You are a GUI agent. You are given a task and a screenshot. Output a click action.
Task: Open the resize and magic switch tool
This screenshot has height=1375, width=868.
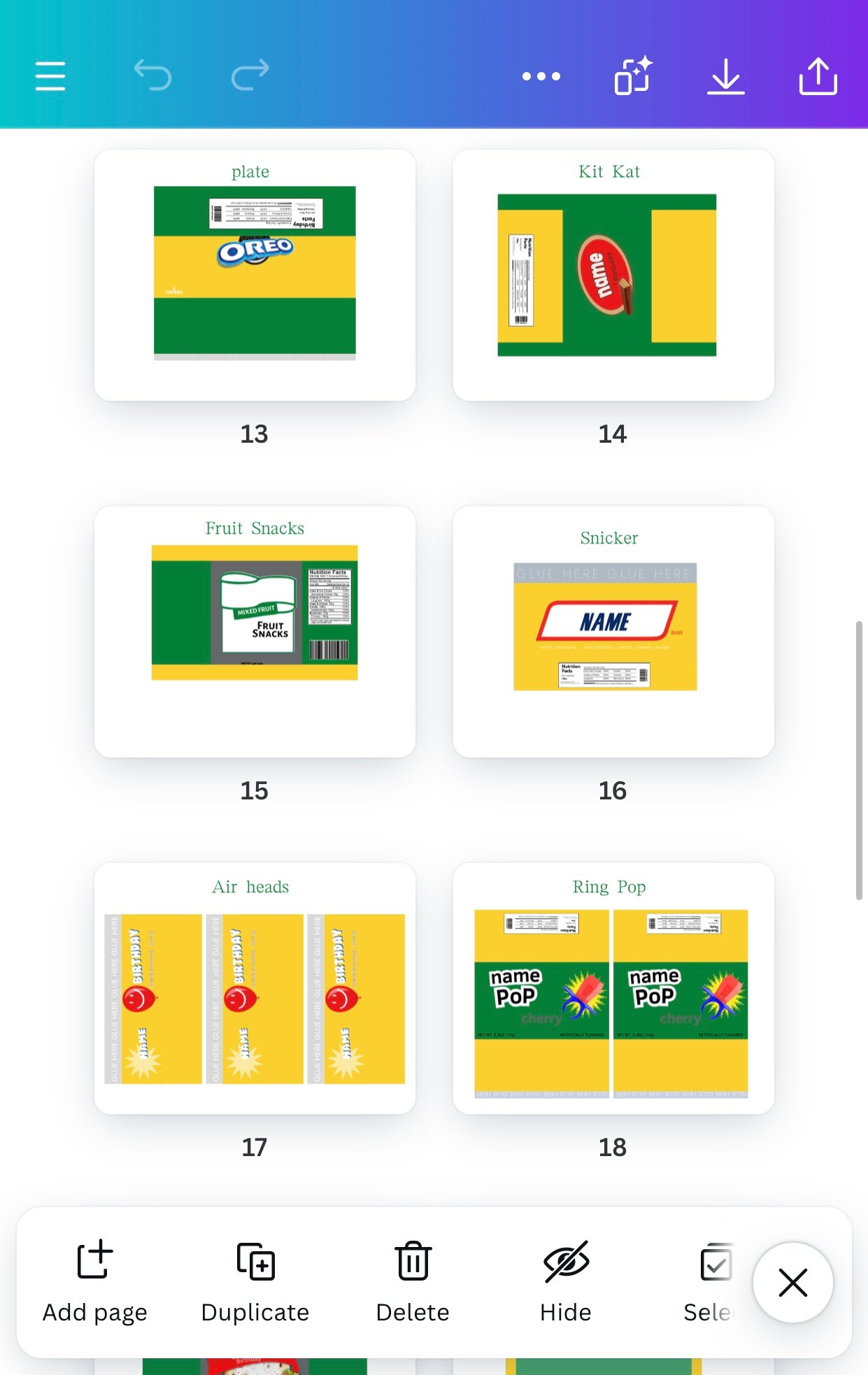pos(633,76)
